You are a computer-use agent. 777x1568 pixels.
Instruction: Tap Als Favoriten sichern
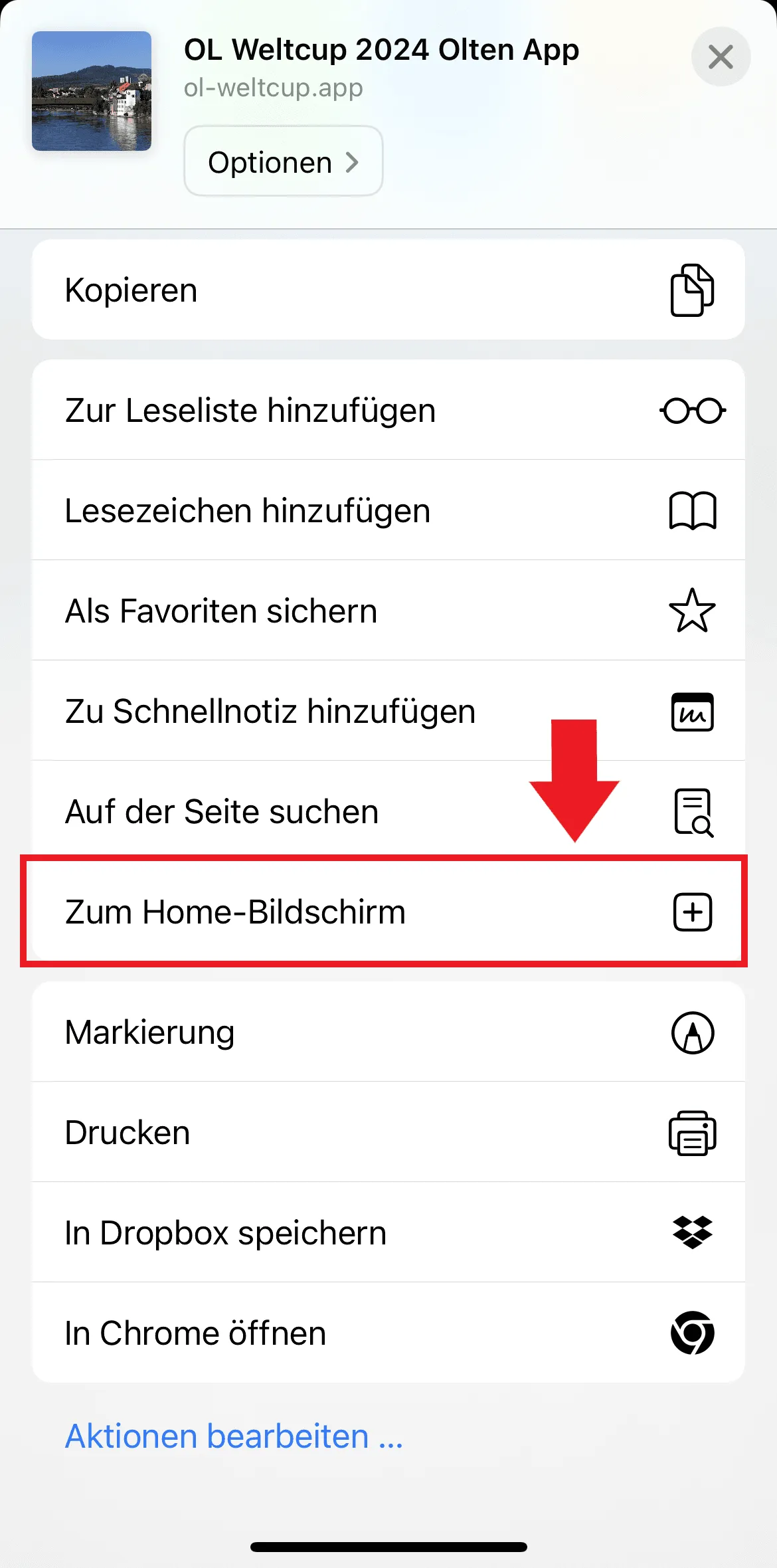click(x=388, y=611)
